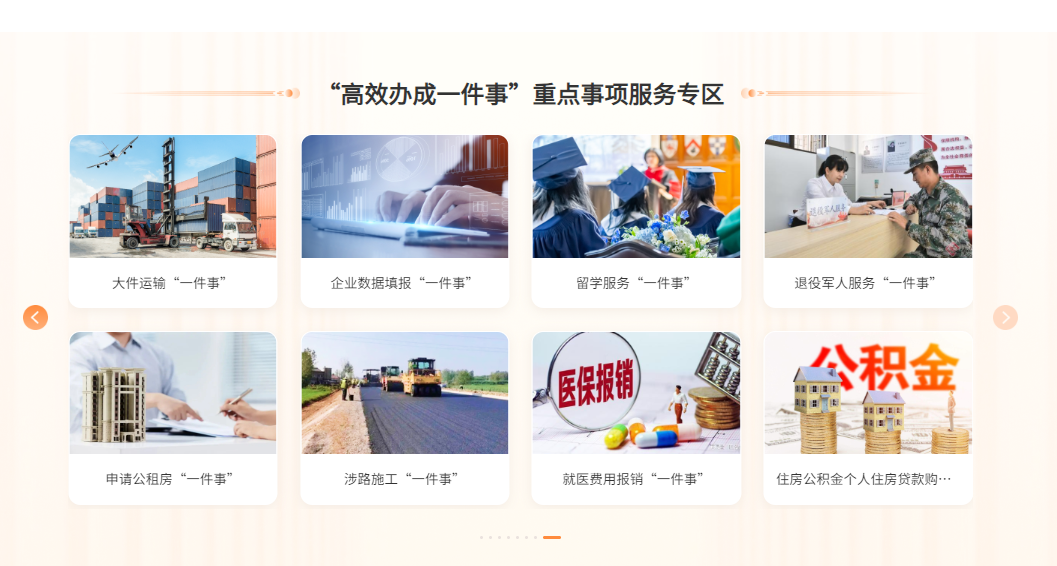
Task: Select the 就医费用报销“一件事” card
Action: coord(636,418)
